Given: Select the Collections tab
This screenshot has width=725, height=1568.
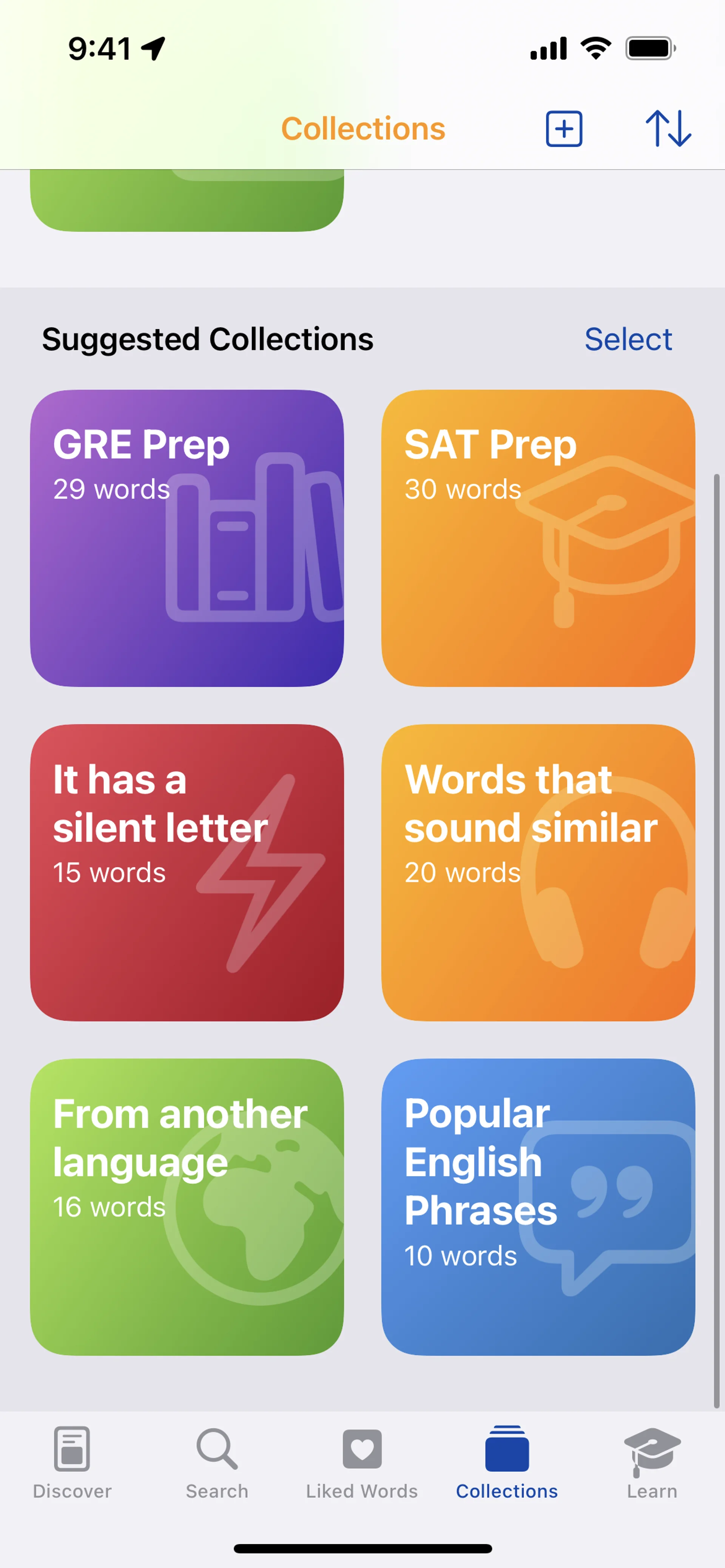Looking at the screenshot, I should (x=507, y=1462).
